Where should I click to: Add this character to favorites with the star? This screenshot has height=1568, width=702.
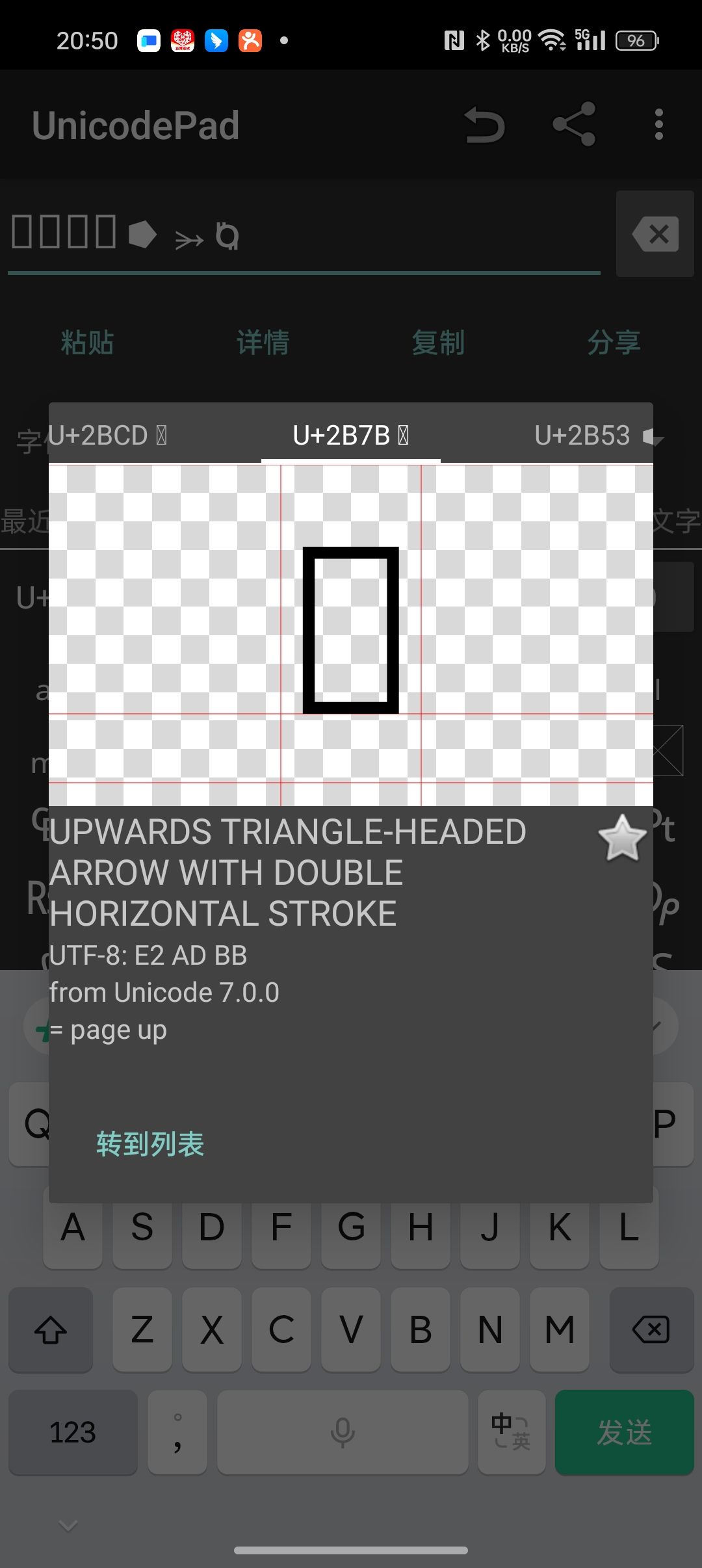(622, 839)
